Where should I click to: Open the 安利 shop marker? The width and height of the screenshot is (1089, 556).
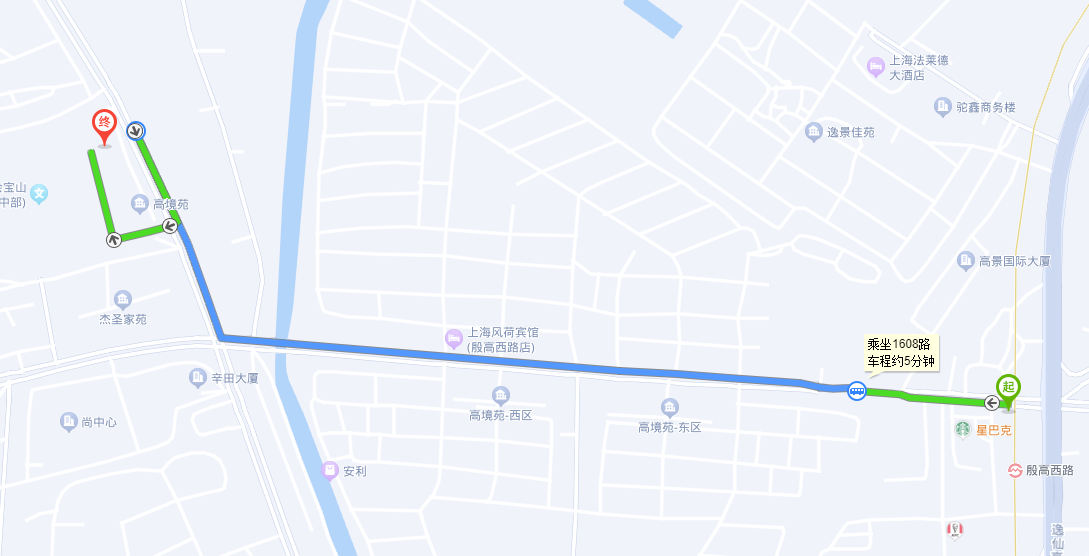pos(329,470)
